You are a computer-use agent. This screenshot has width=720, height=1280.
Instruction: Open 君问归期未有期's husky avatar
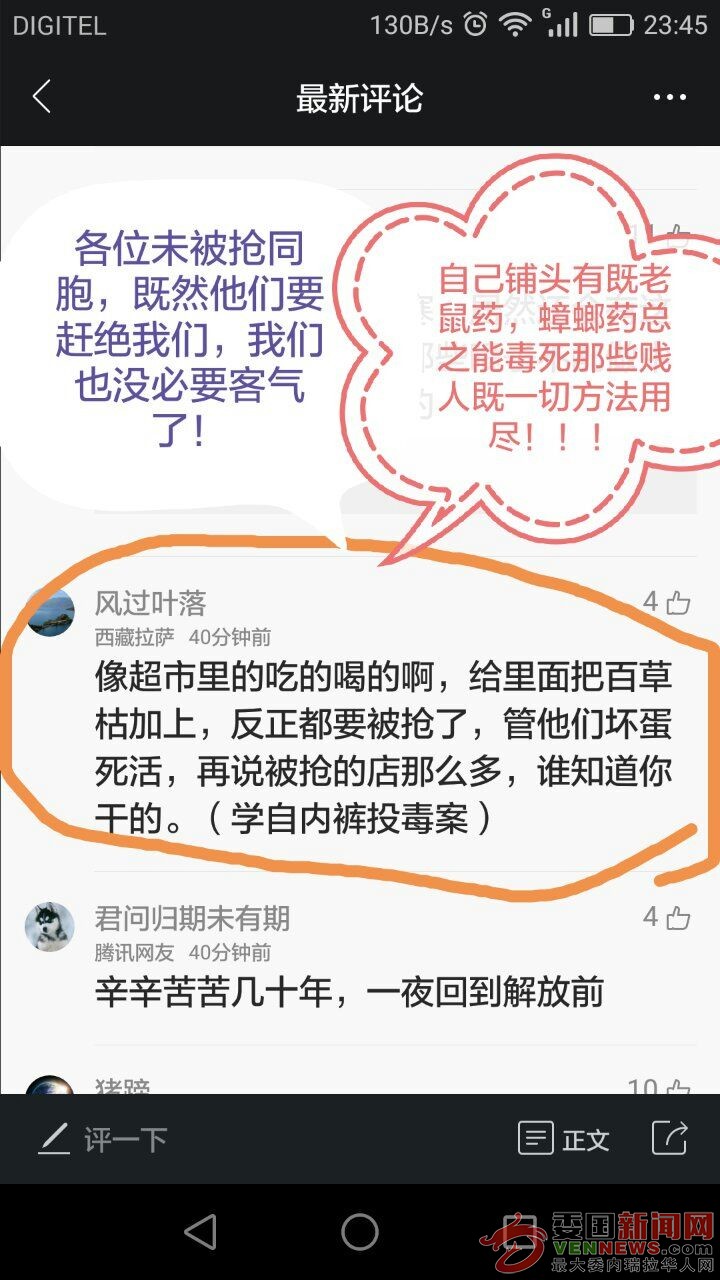(50, 926)
